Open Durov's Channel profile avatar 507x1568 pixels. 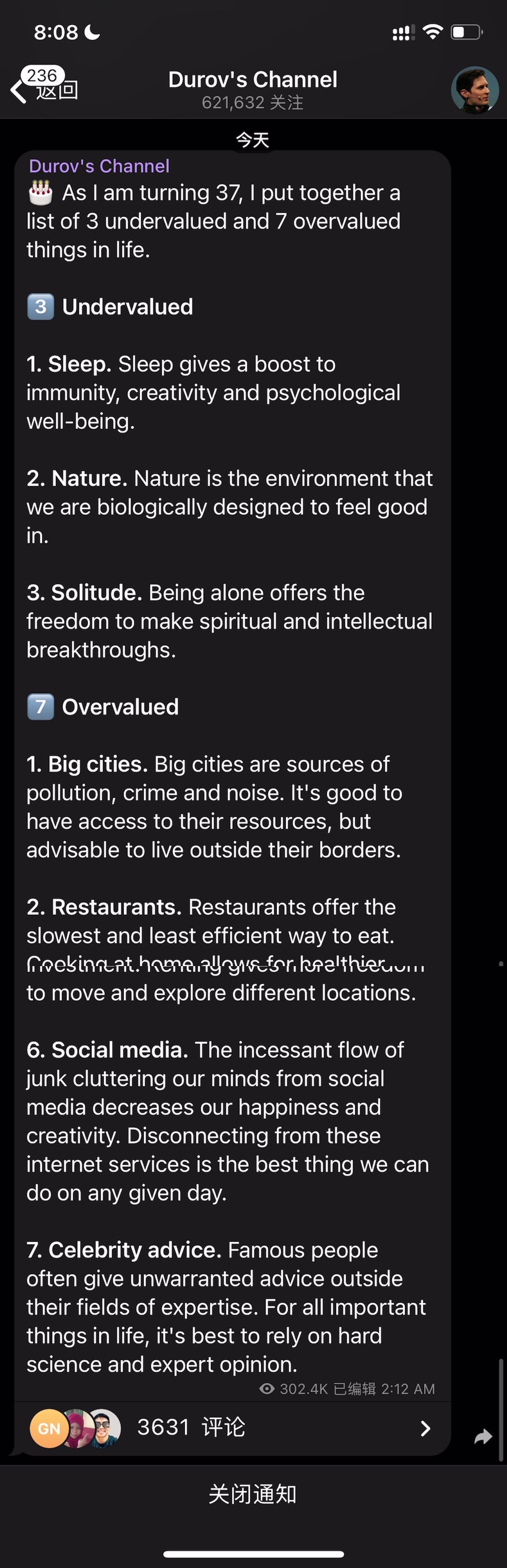474,90
